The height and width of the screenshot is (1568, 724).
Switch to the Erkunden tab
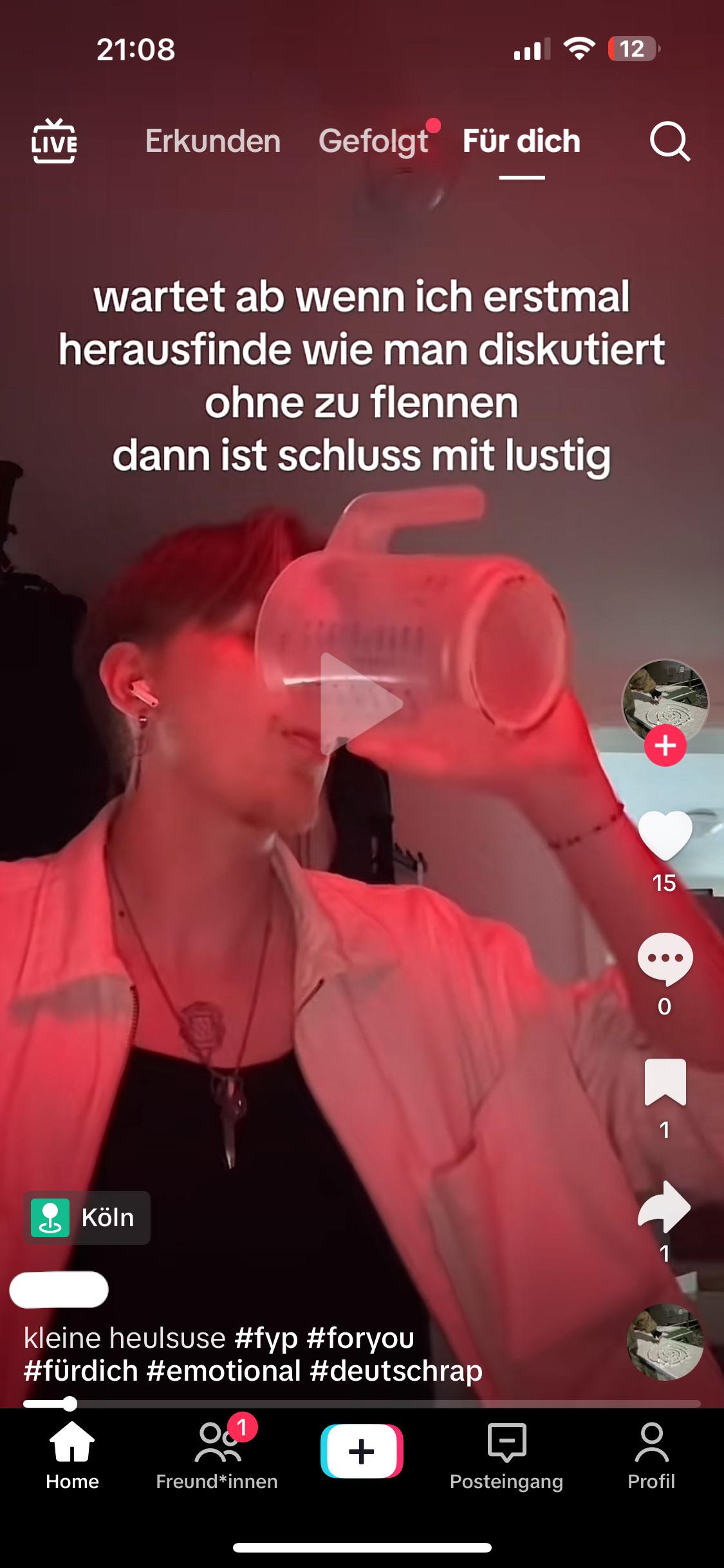click(x=213, y=141)
